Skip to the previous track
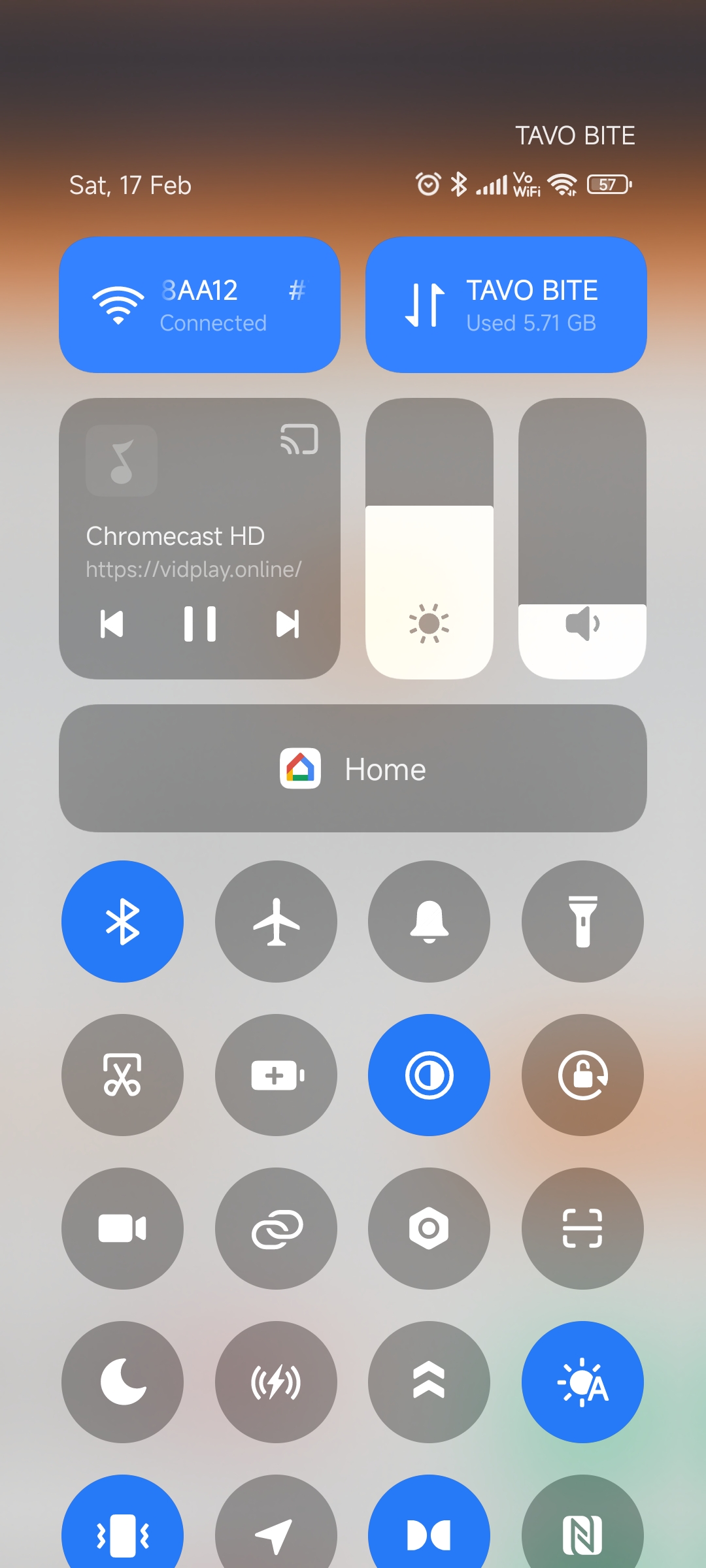 click(x=112, y=624)
